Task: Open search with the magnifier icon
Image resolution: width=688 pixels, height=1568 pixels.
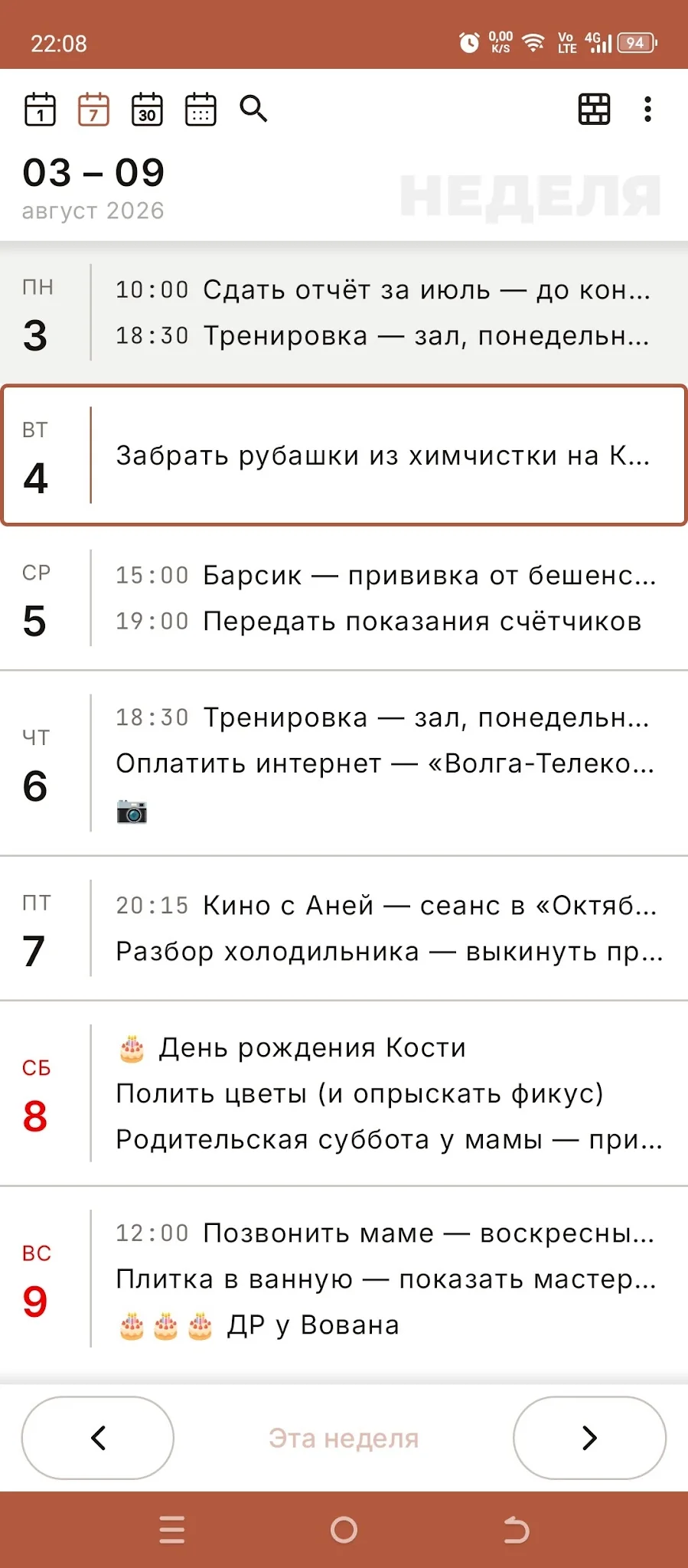Action: [253, 109]
